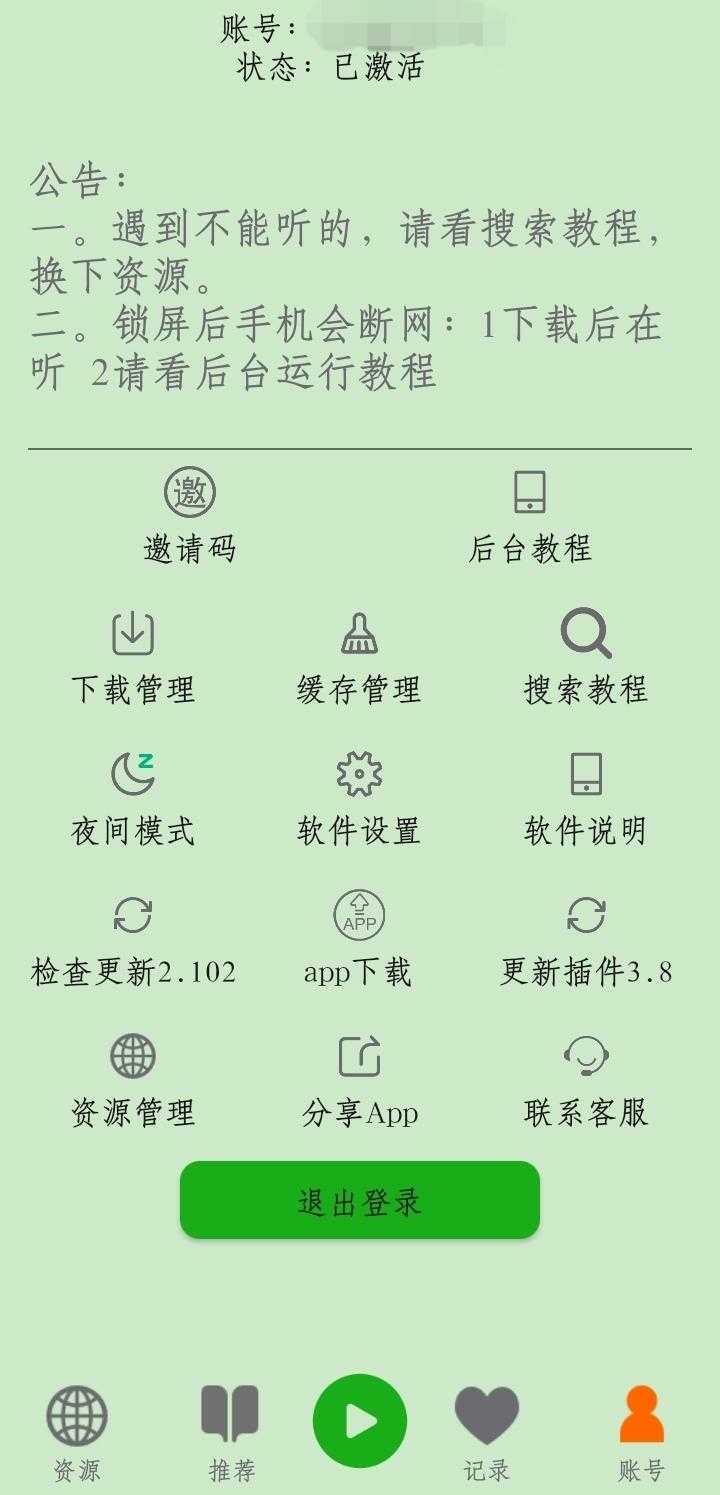Open 资源管理 resource management
720x1495 pixels.
click(133, 1081)
